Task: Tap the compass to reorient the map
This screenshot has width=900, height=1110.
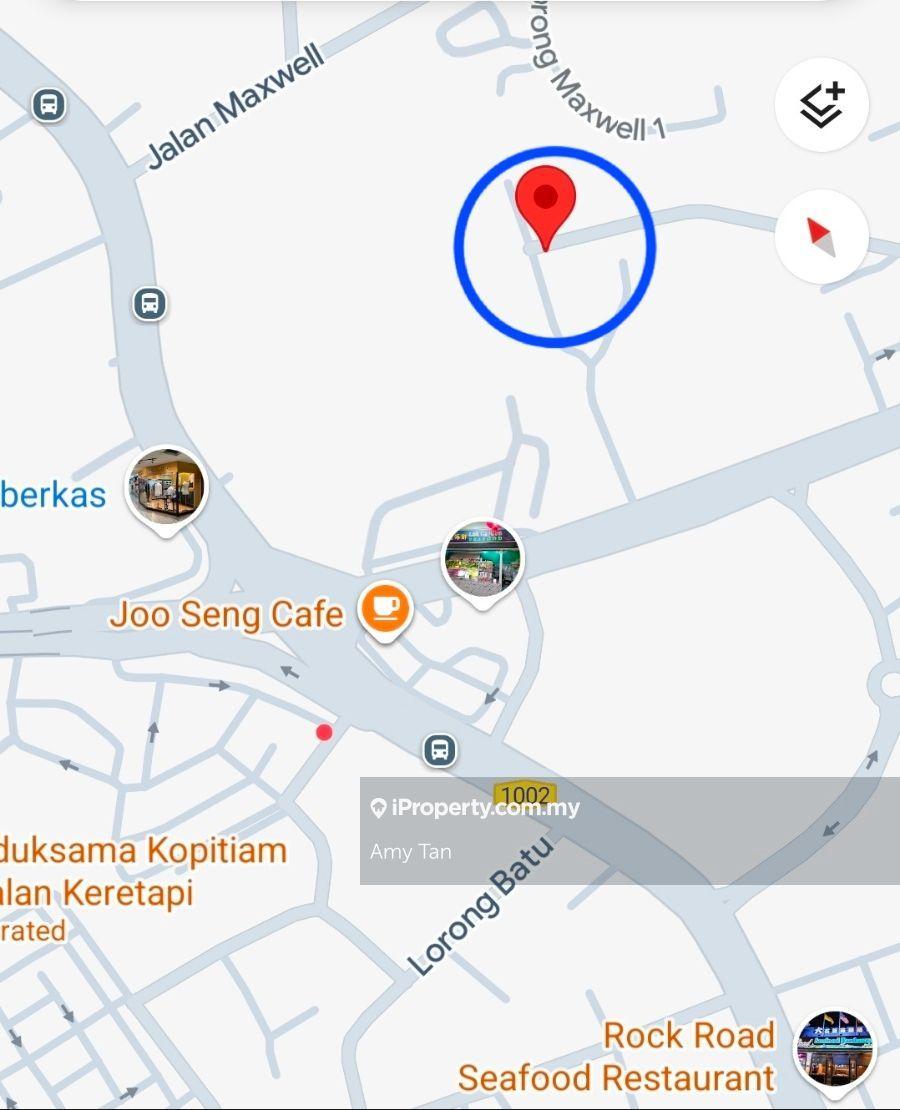Action: [821, 236]
